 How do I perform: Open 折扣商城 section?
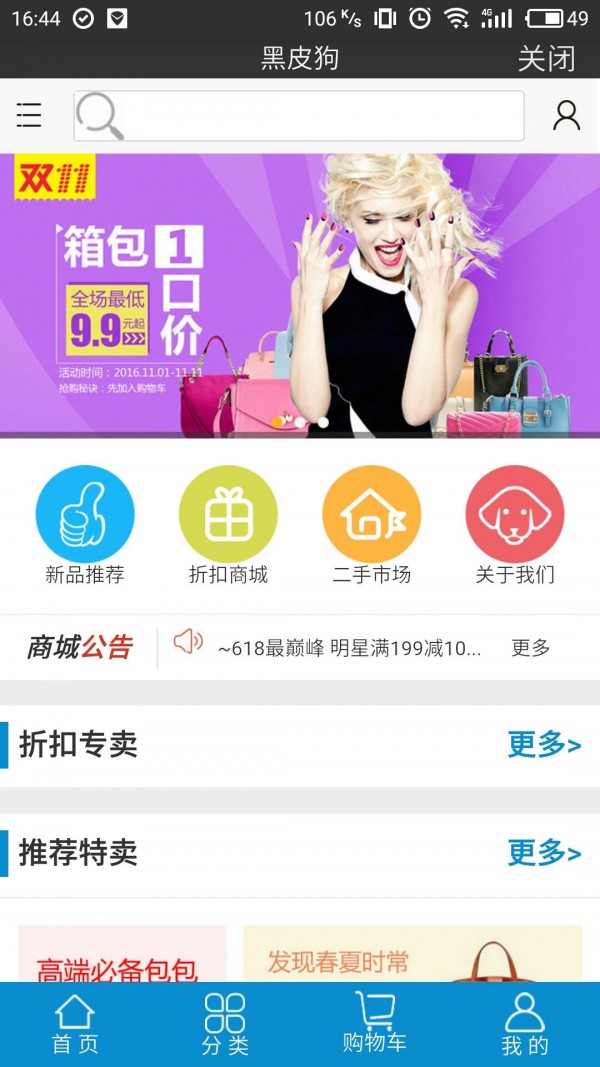pos(228,525)
